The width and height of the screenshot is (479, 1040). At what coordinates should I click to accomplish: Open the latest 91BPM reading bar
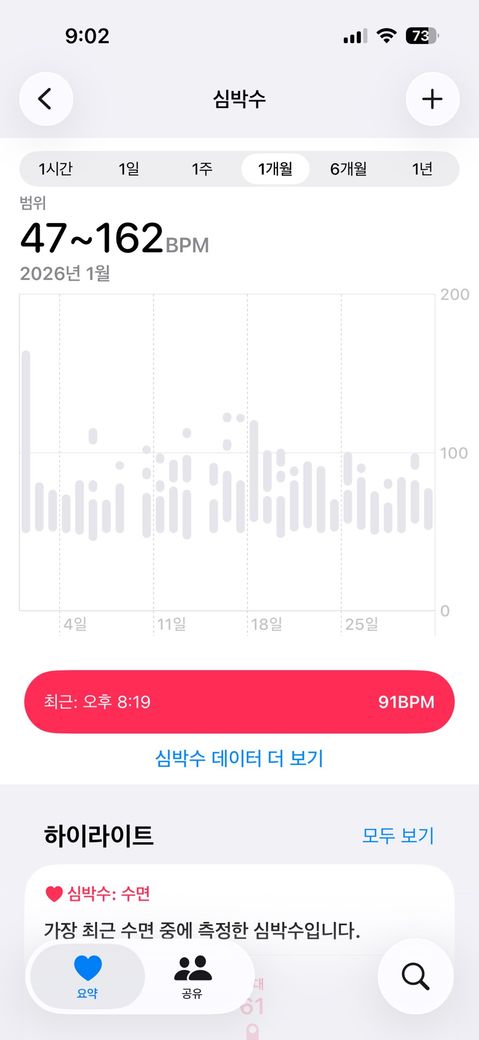(240, 702)
